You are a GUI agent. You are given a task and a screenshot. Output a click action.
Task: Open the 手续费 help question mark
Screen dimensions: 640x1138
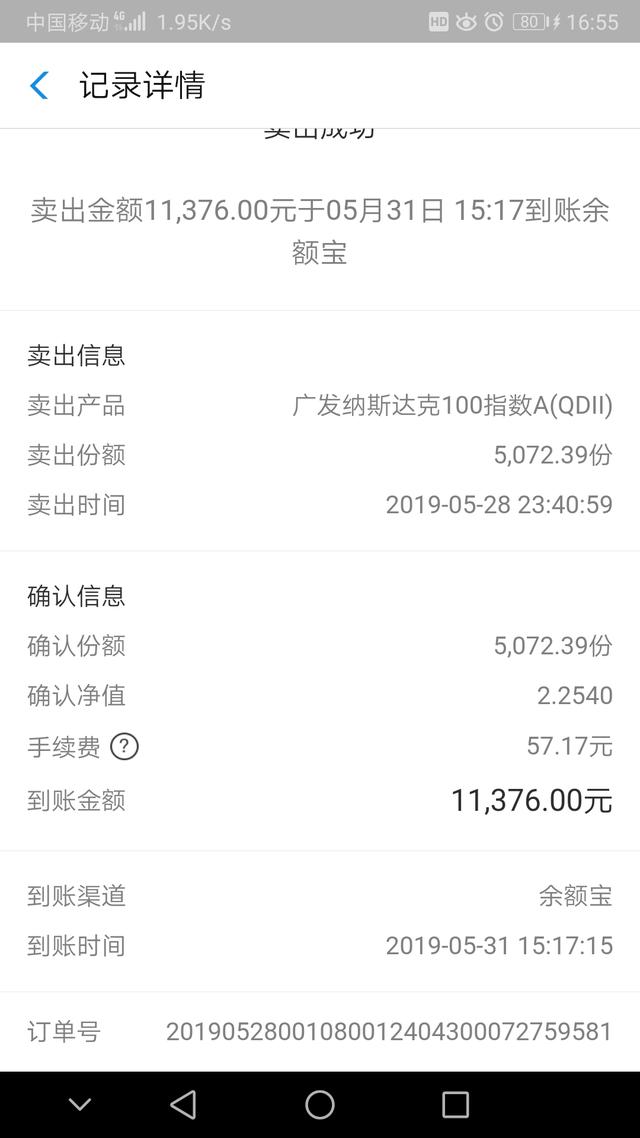pos(124,746)
